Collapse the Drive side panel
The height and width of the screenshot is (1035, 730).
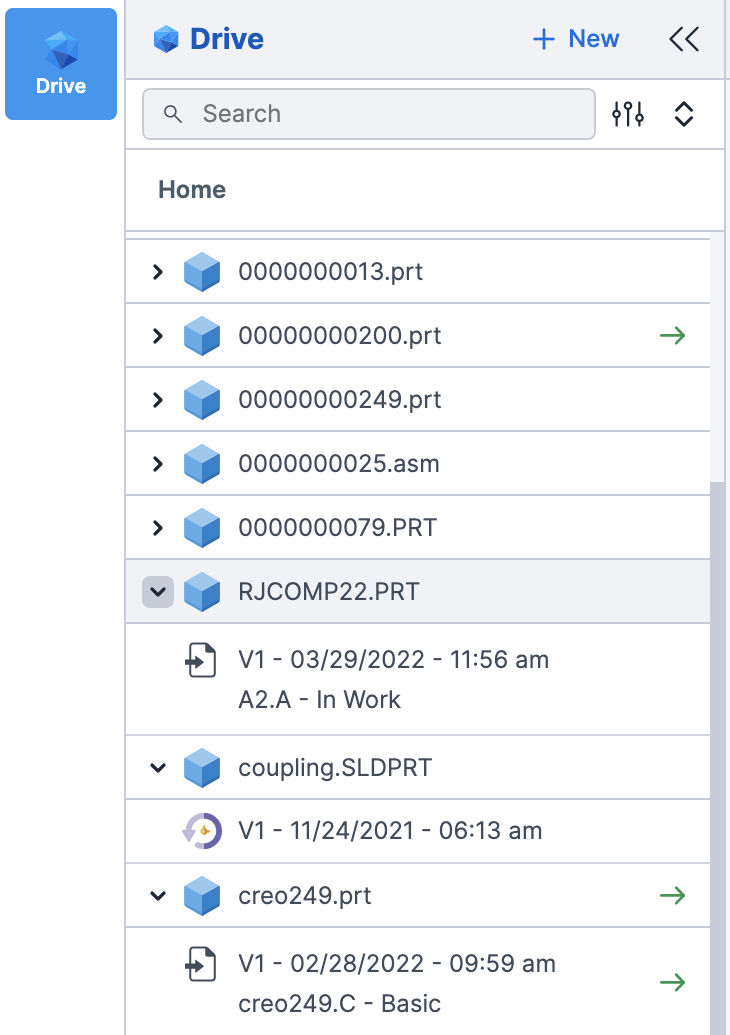[684, 39]
